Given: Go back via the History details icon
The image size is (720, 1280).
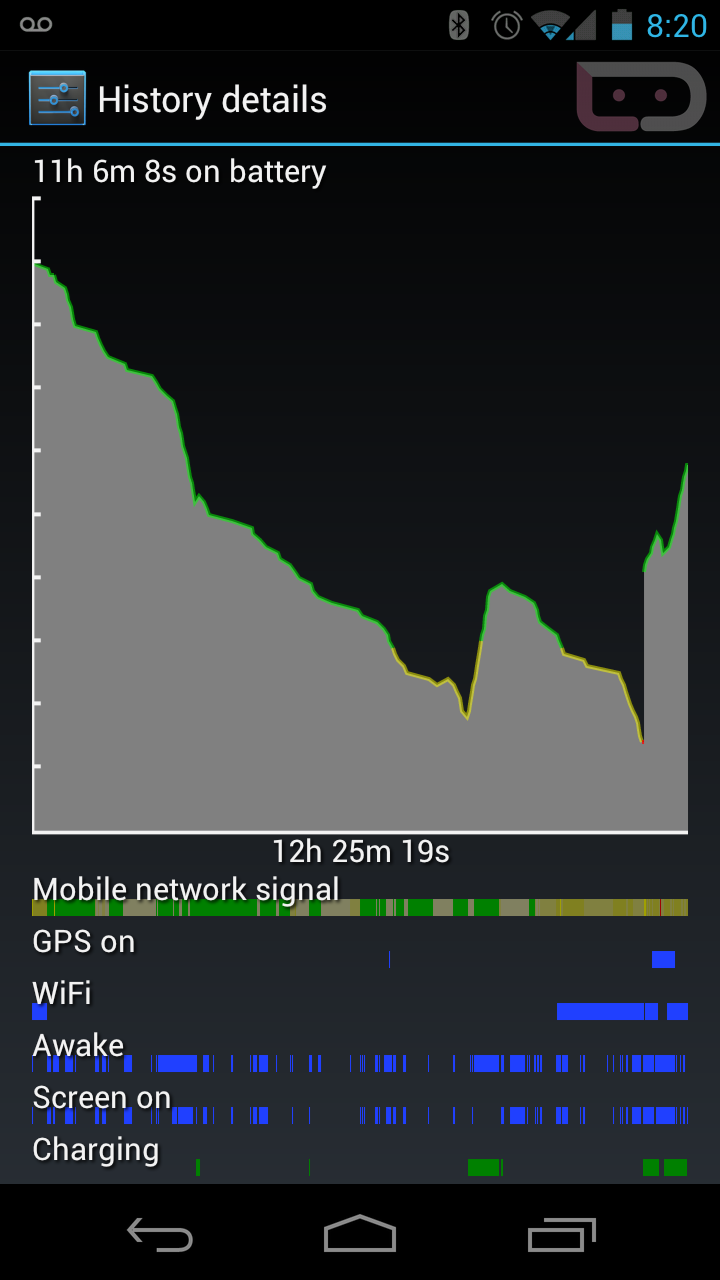Looking at the screenshot, I should tap(57, 98).
